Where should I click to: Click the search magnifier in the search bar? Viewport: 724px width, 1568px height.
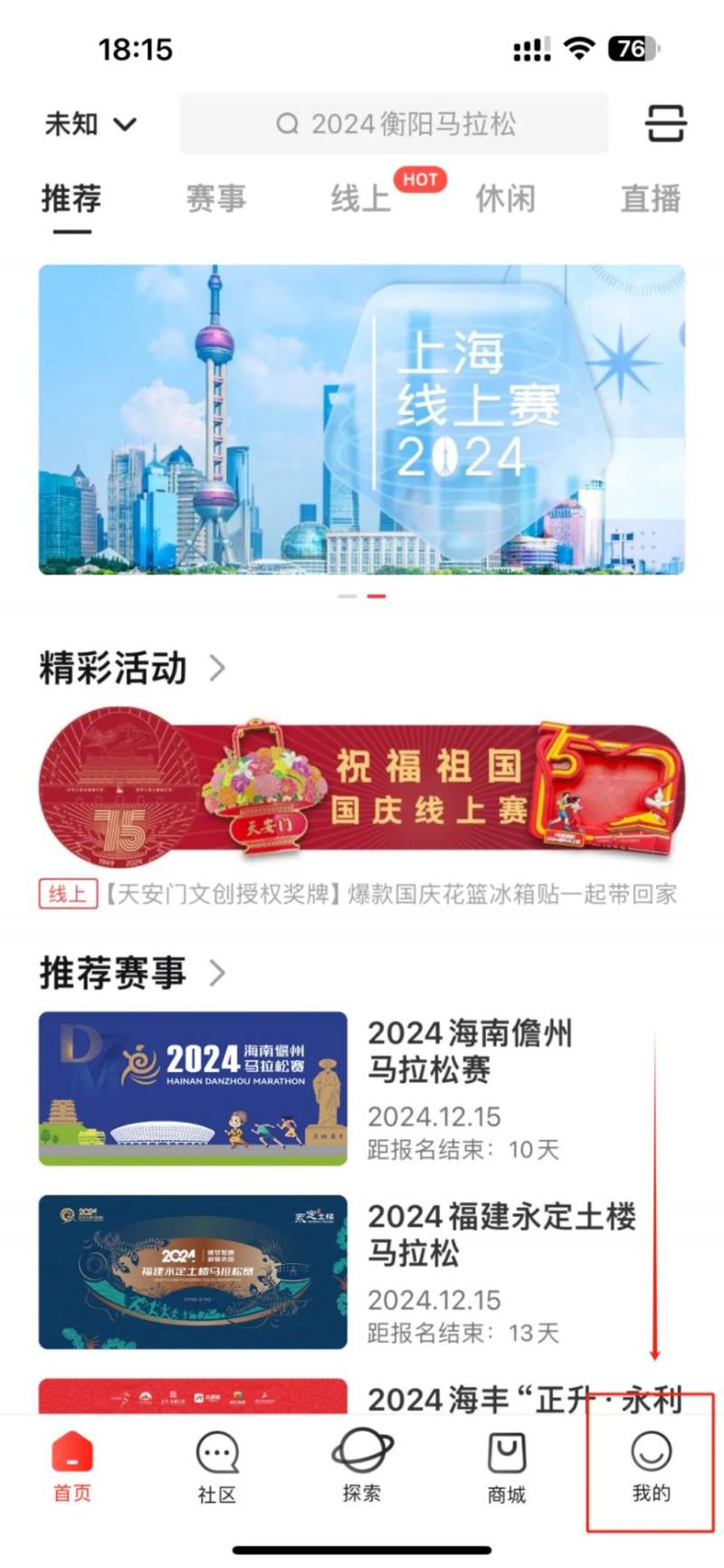pyautogui.click(x=288, y=123)
